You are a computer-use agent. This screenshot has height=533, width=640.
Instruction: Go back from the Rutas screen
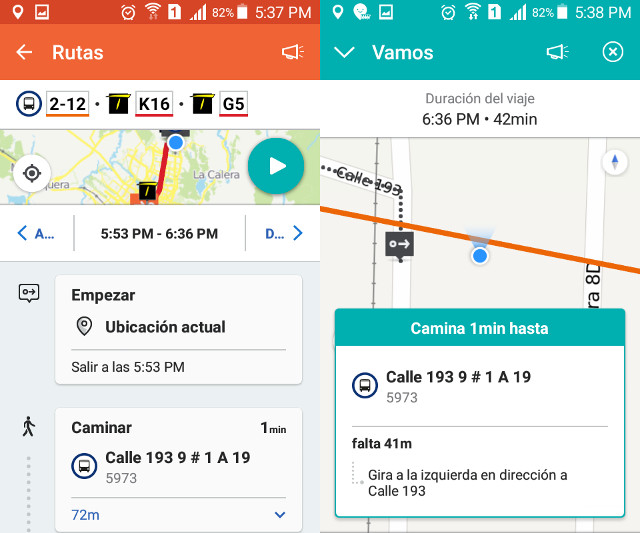click(24, 52)
